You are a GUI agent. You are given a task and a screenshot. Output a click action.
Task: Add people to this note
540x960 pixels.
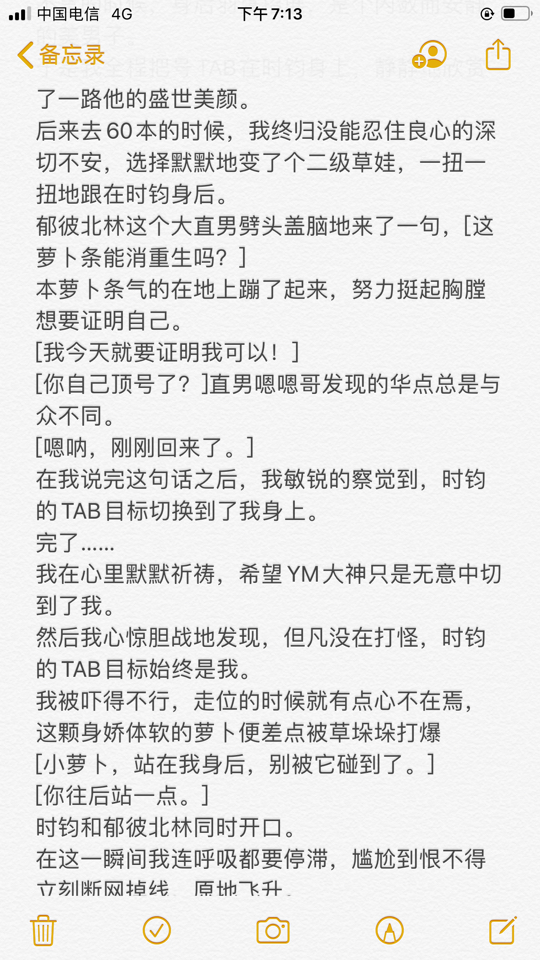pyautogui.click(x=430, y=54)
